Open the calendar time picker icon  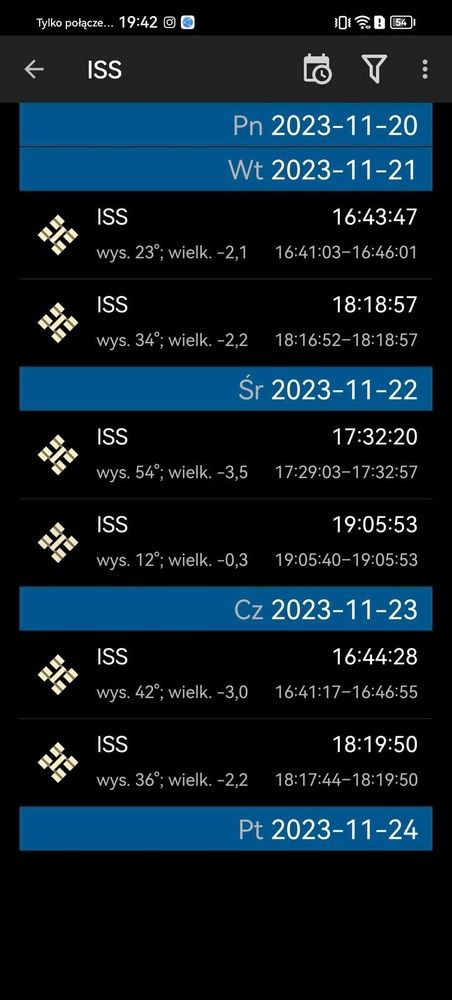317,69
